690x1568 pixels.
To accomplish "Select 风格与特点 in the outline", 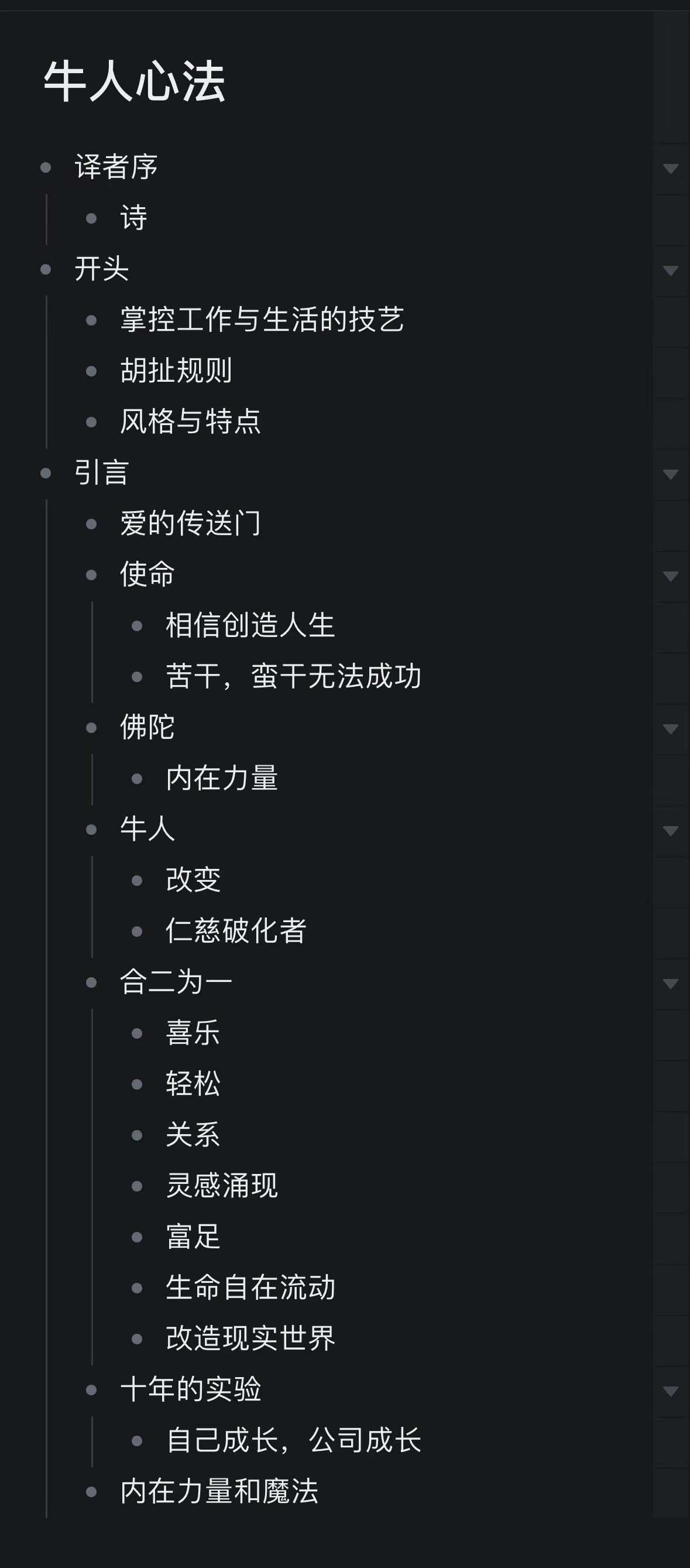I will click(190, 421).
